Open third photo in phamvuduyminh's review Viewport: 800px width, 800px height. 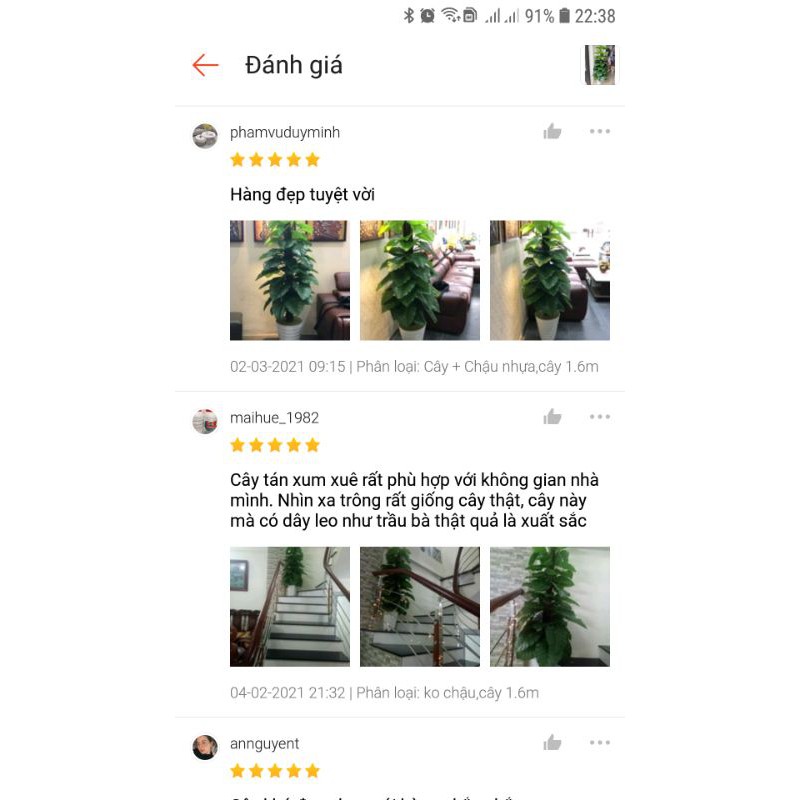point(550,280)
